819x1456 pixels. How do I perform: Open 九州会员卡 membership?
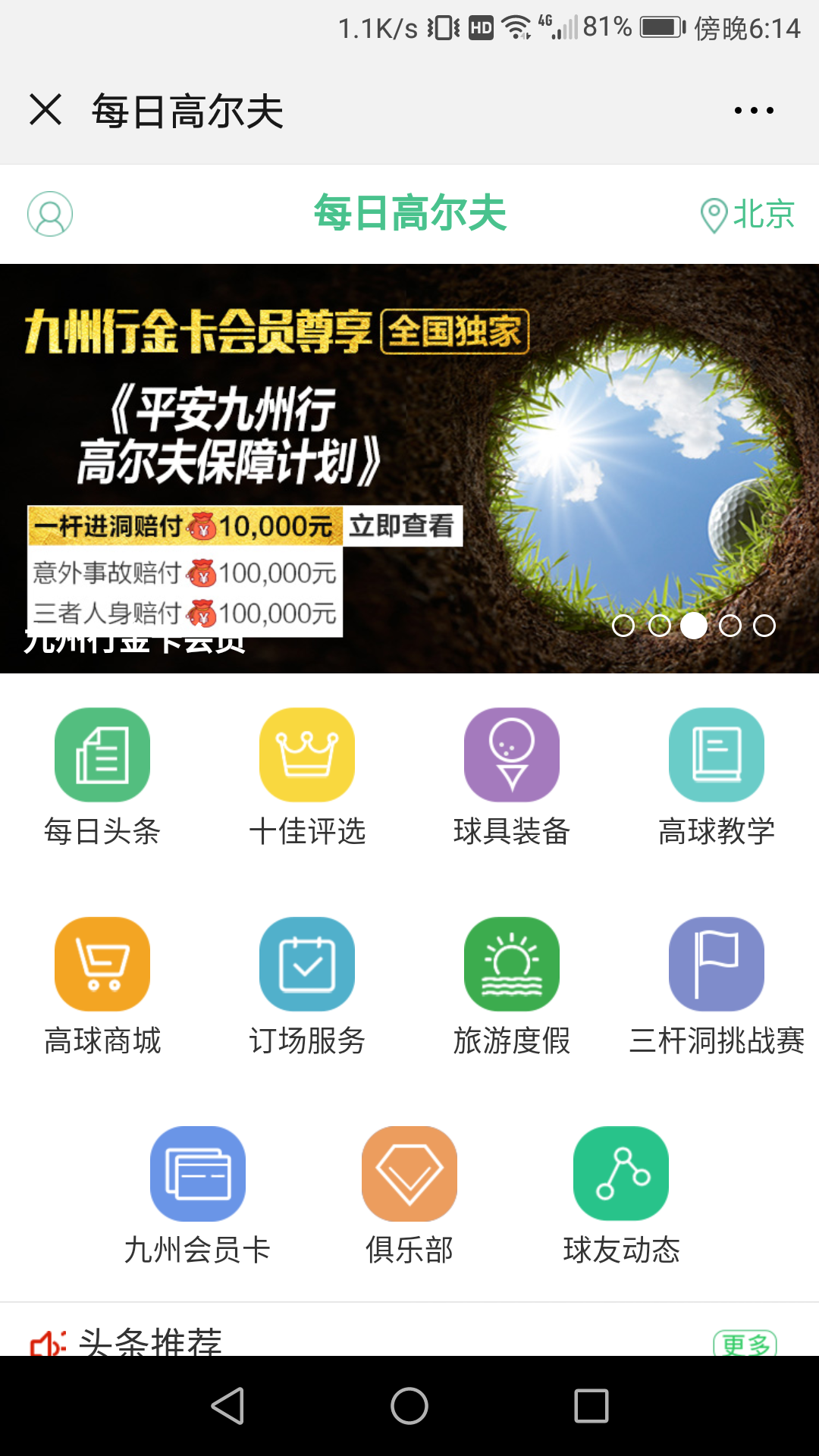click(x=197, y=1196)
